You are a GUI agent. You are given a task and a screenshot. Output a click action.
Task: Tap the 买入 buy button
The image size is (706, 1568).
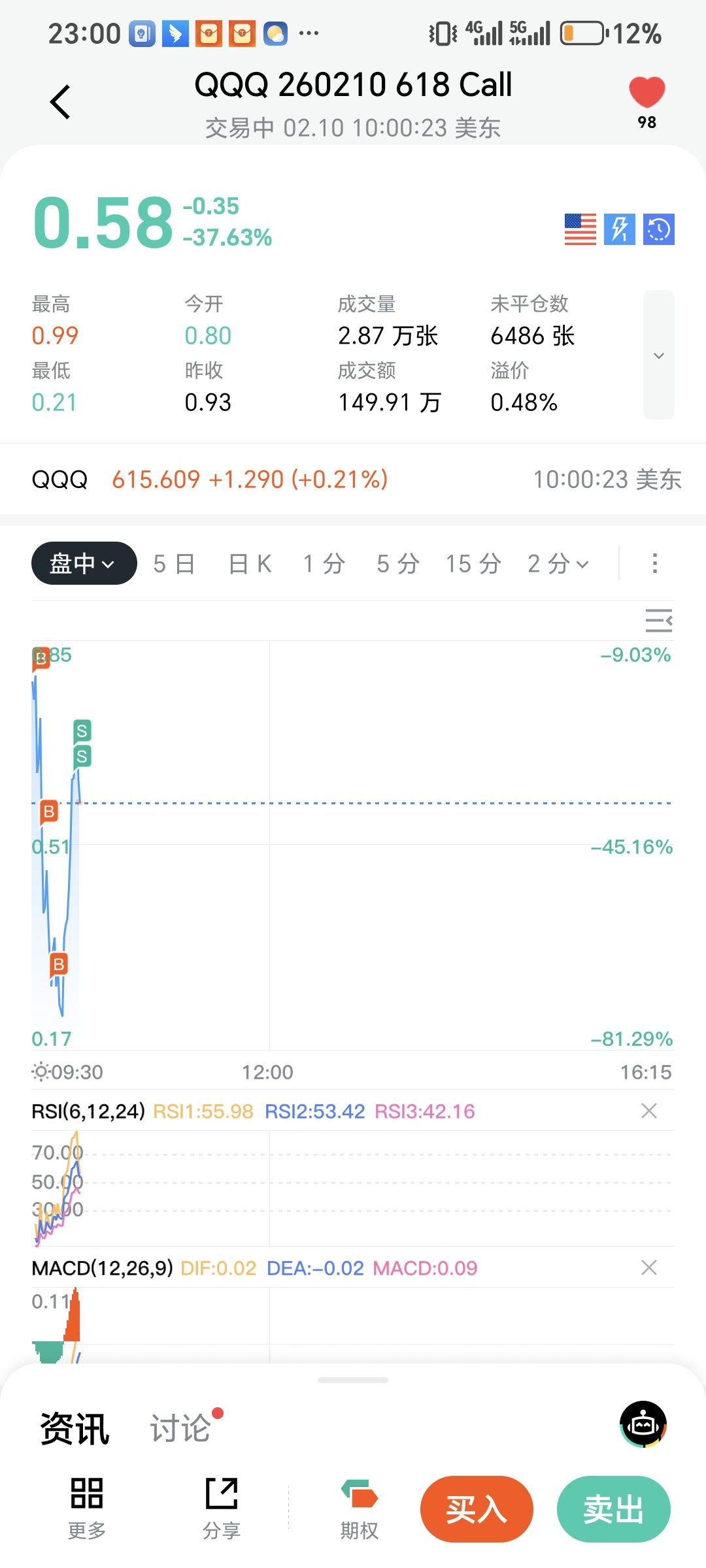[477, 1509]
